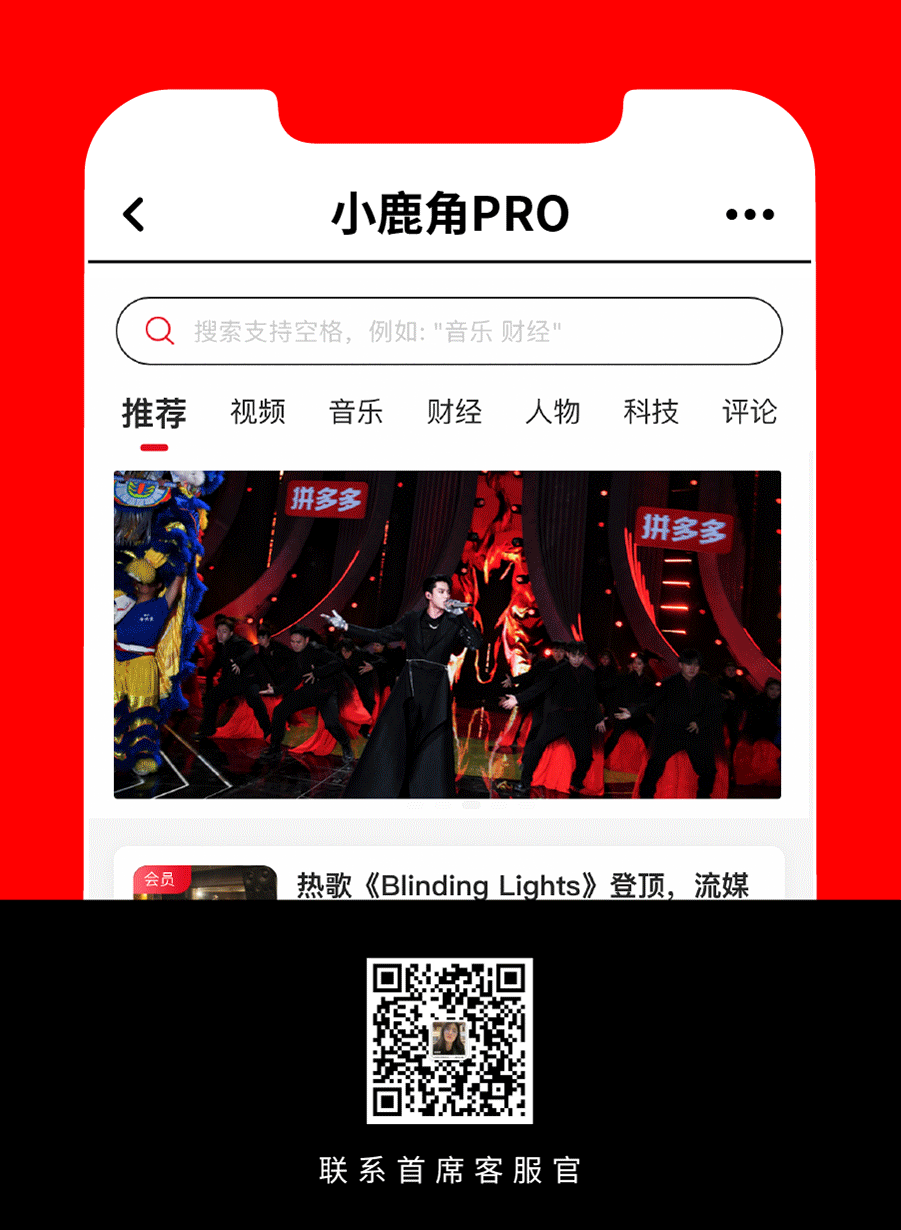Click the avatar photo inside the QR code

point(451,1040)
